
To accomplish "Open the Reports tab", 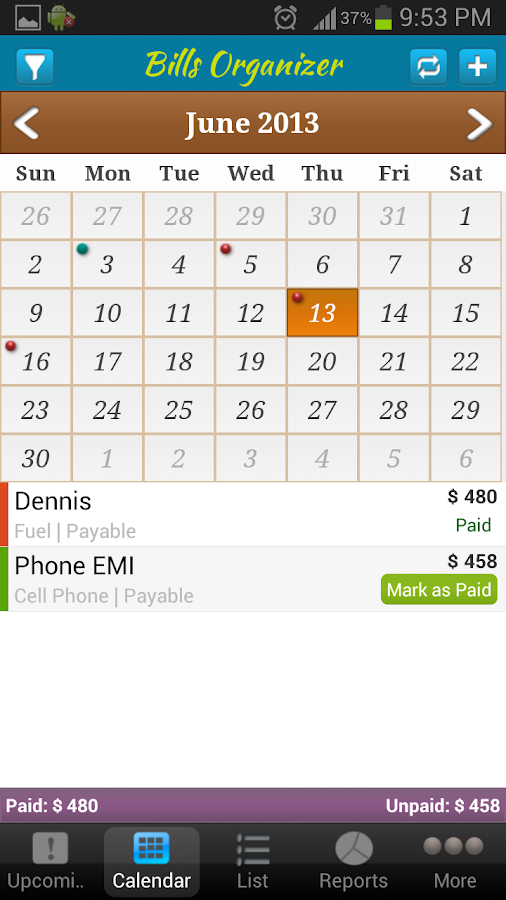I will [353, 861].
